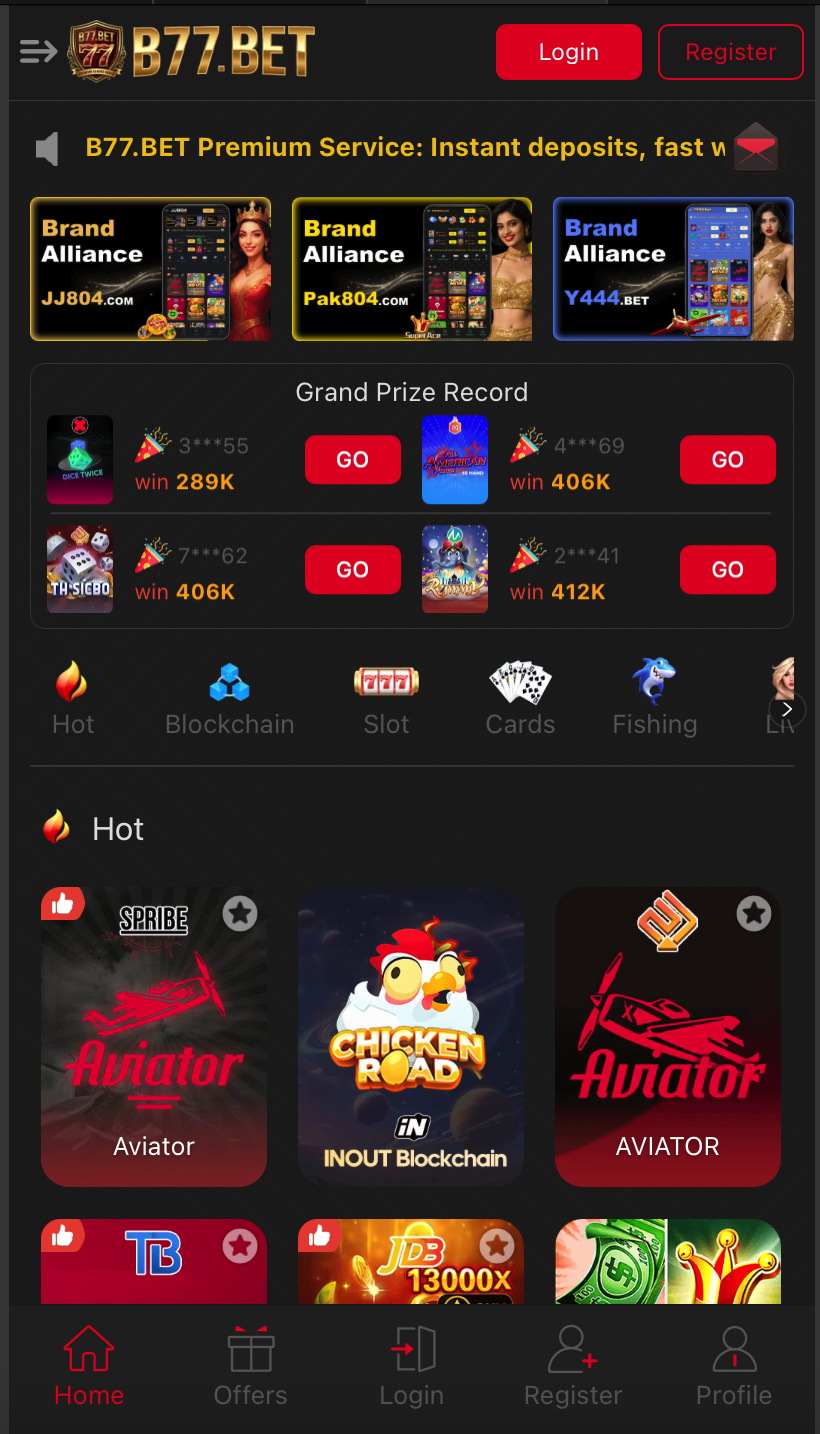Select the Slot game category
Screen dimensions: 820x1434
tap(386, 699)
